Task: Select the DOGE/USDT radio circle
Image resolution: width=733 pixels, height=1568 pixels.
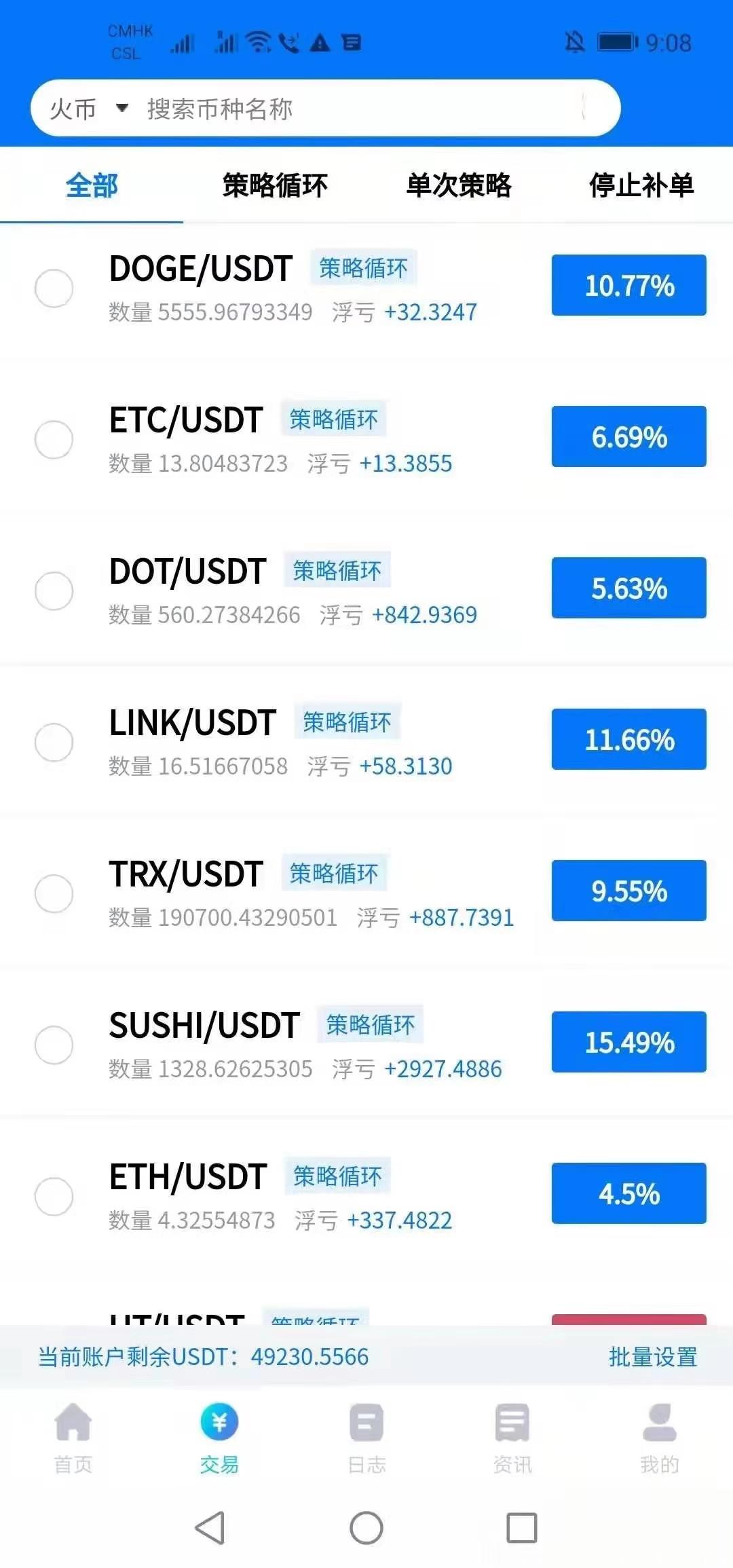Action: pyautogui.click(x=54, y=288)
